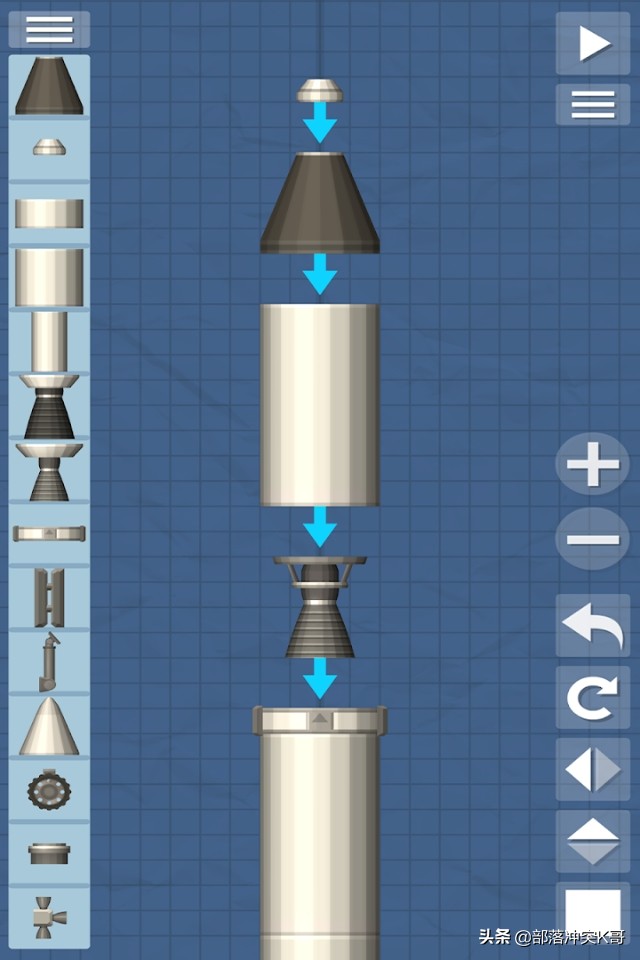
Task: Open the parts menu at top left
Action: point(49,30)
